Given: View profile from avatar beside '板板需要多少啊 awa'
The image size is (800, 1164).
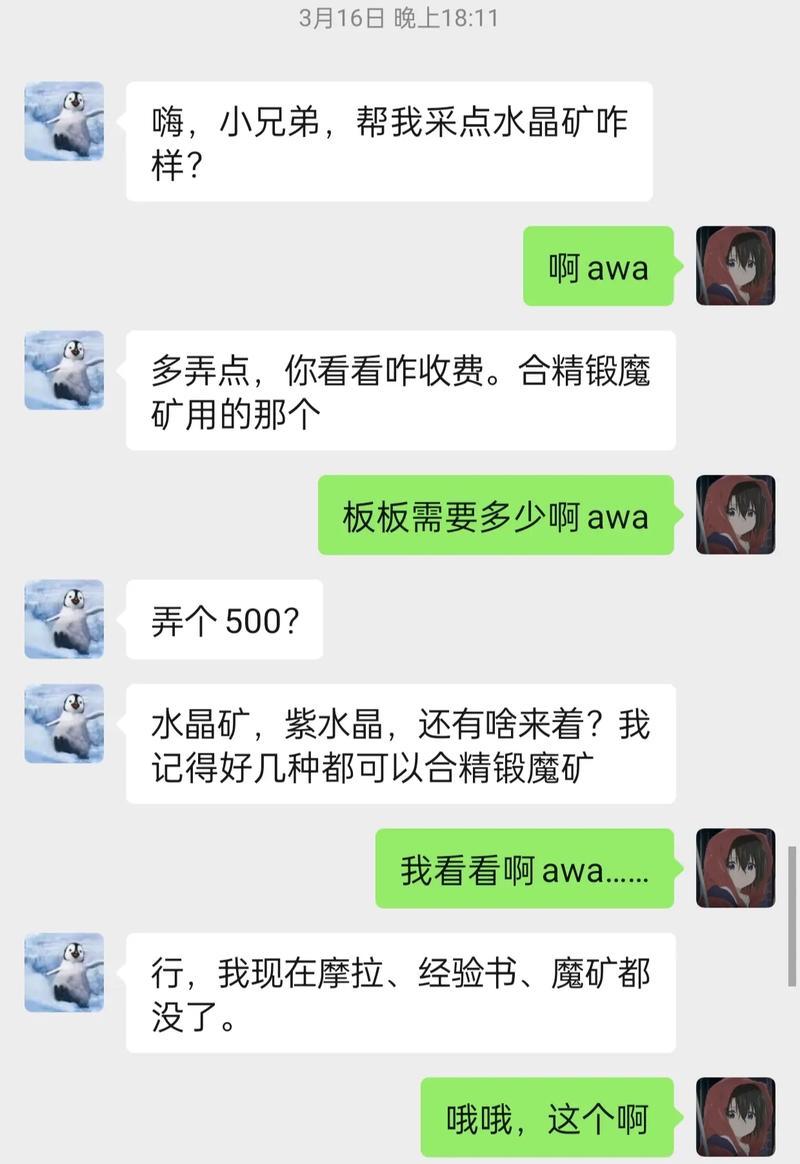Looking at the screenshot, I should [735, 515].
